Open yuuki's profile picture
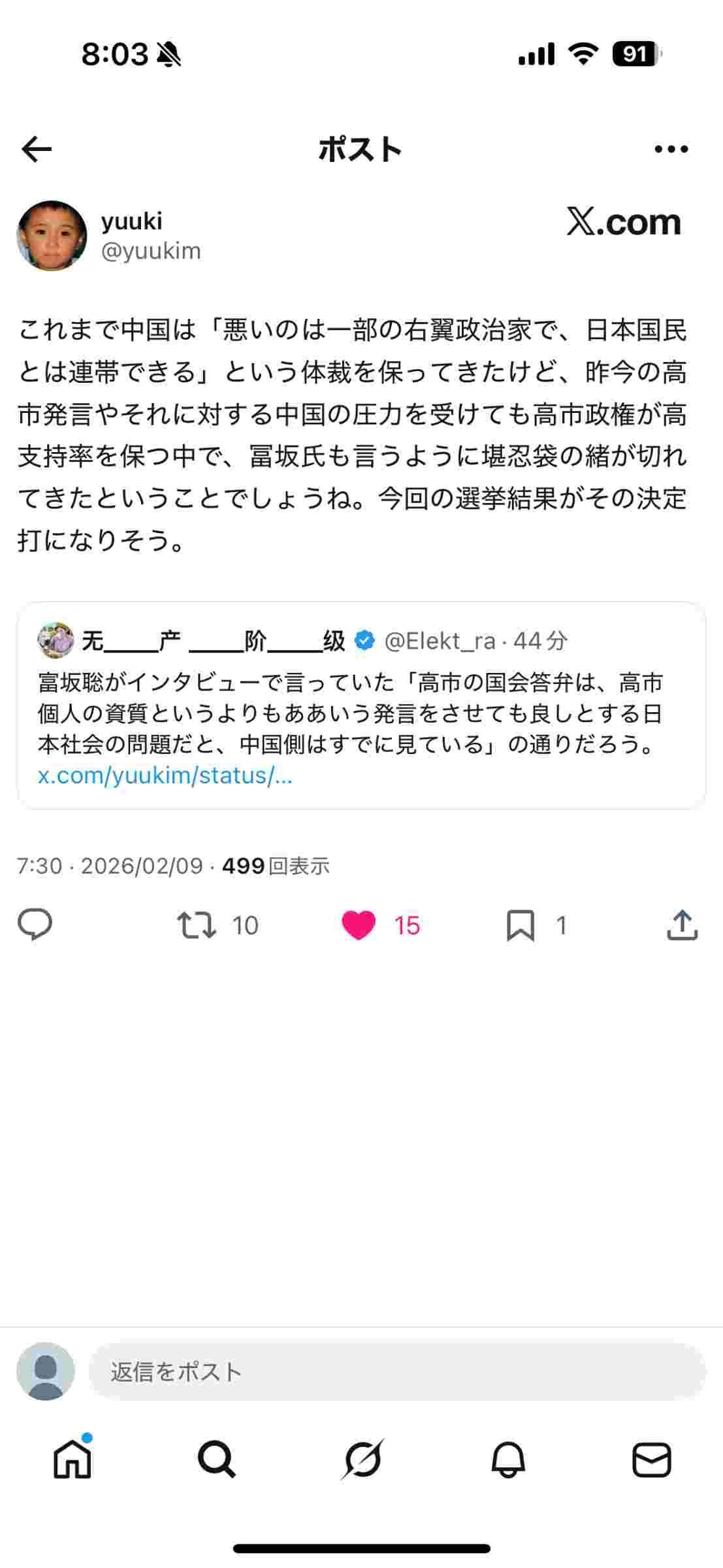 (52, 236)
